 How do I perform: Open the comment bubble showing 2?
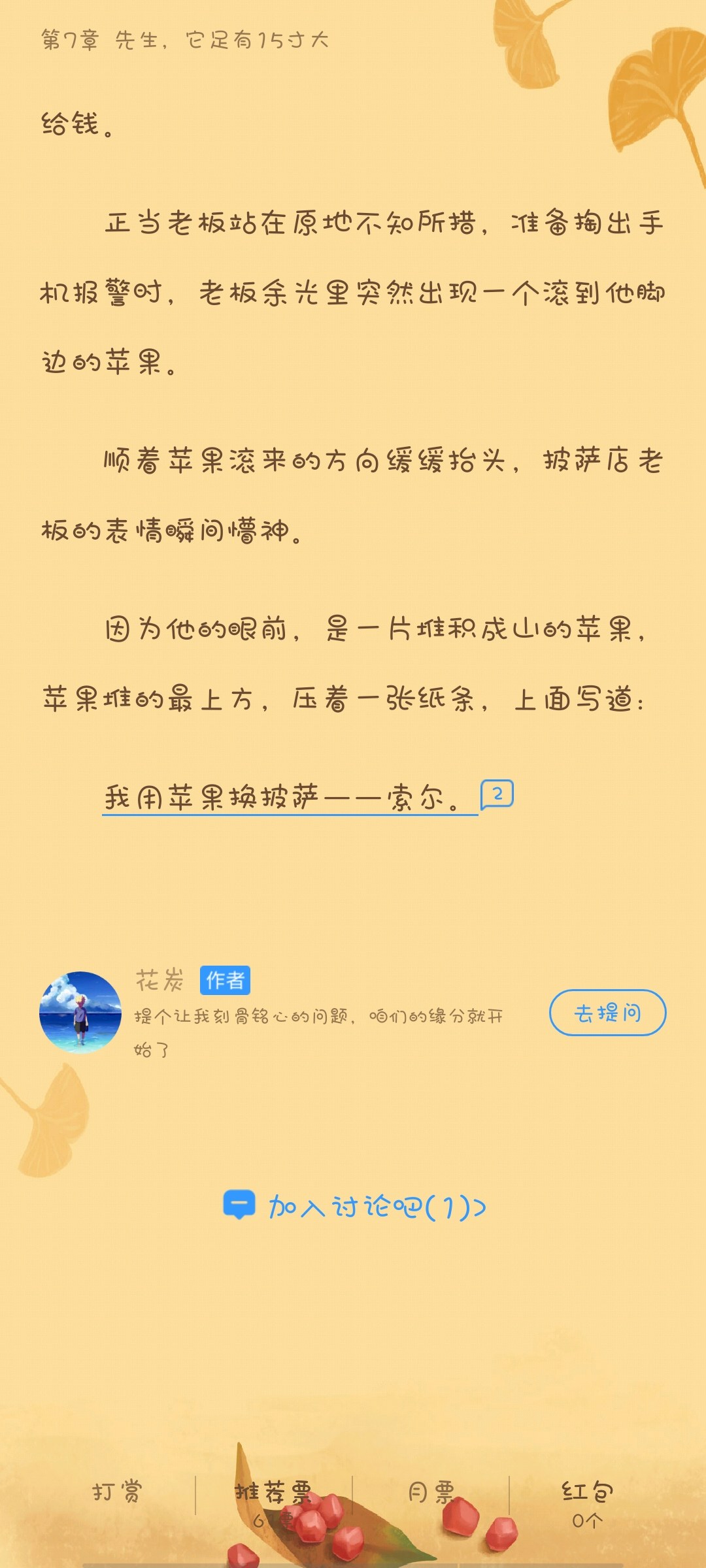click(x=497, y=794)
